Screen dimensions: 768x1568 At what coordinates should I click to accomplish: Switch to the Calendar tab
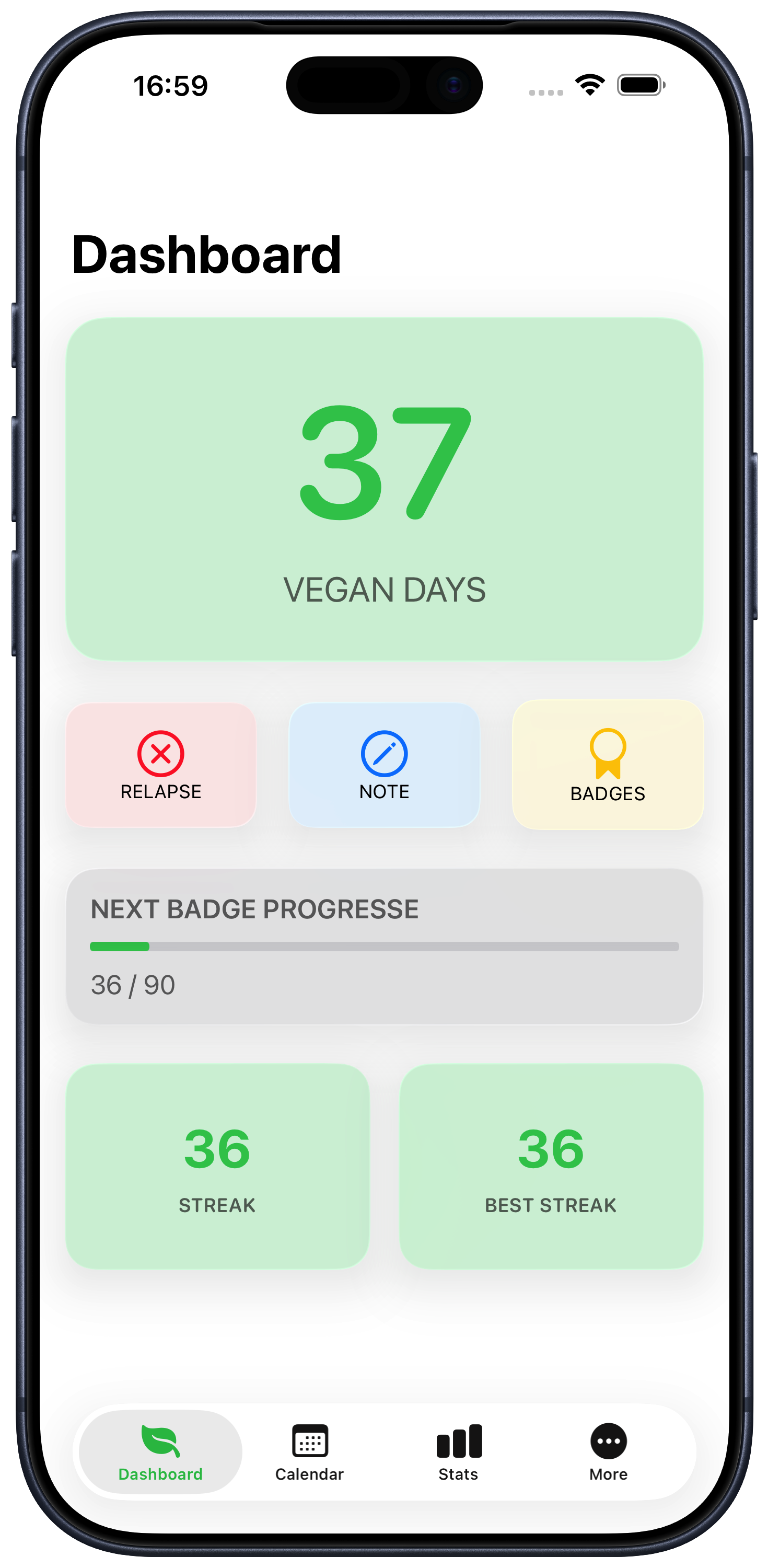tap(309, 1455)
